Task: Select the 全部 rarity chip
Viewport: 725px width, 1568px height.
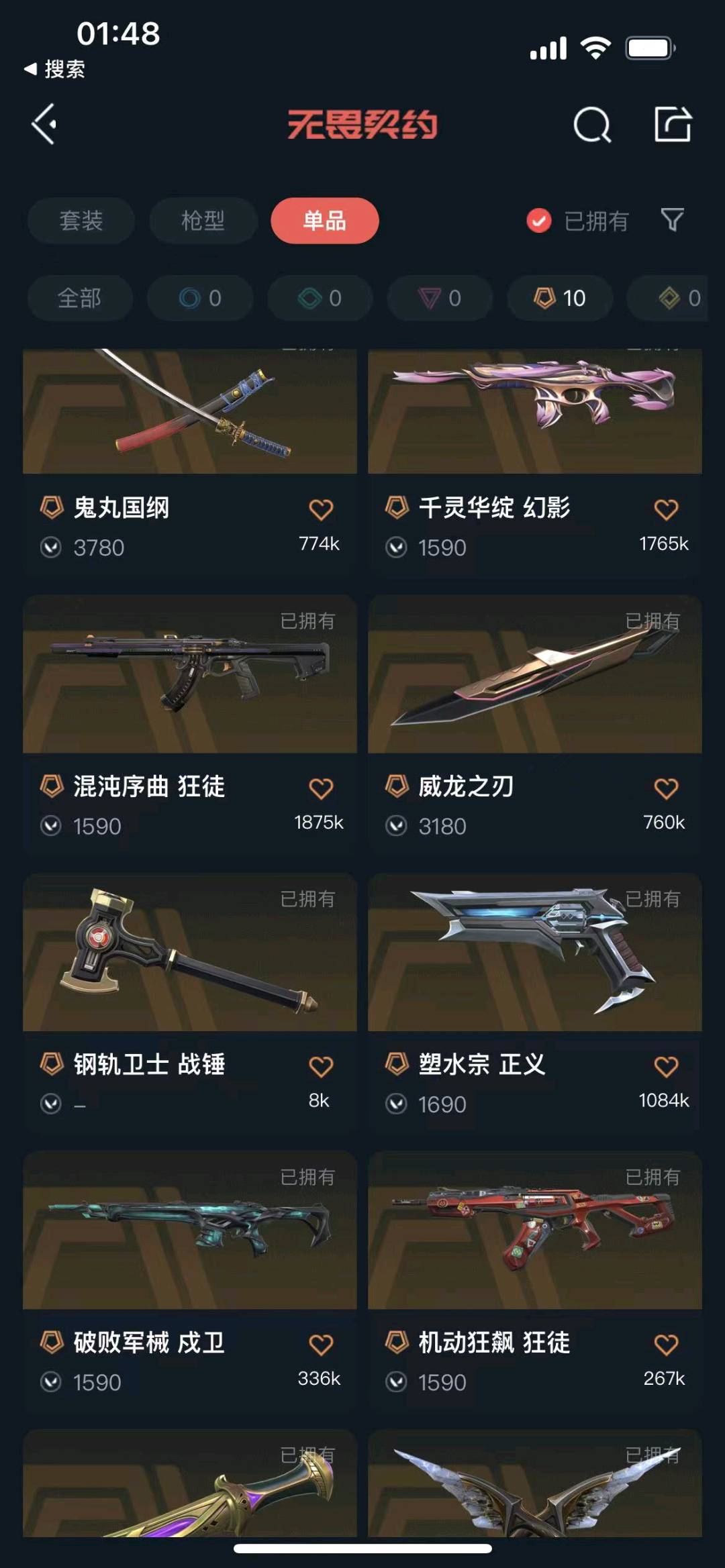Action: [x=79, y=298]
